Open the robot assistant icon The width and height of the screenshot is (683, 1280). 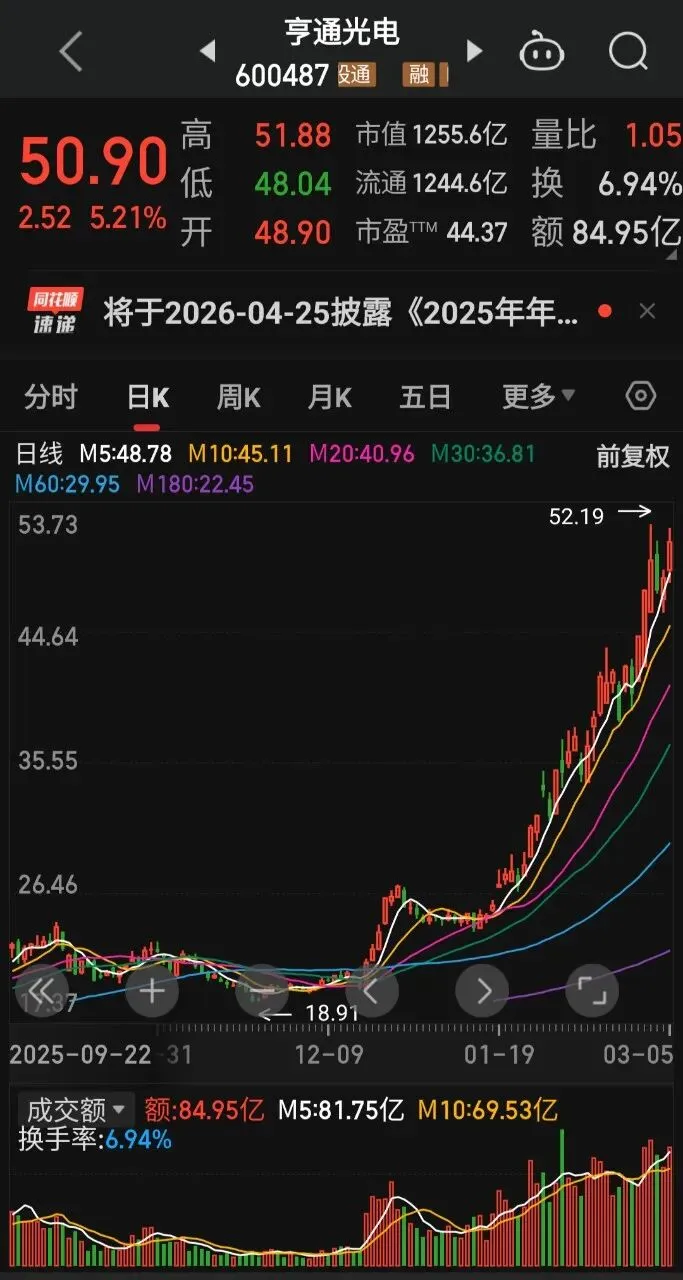[541, 51]
